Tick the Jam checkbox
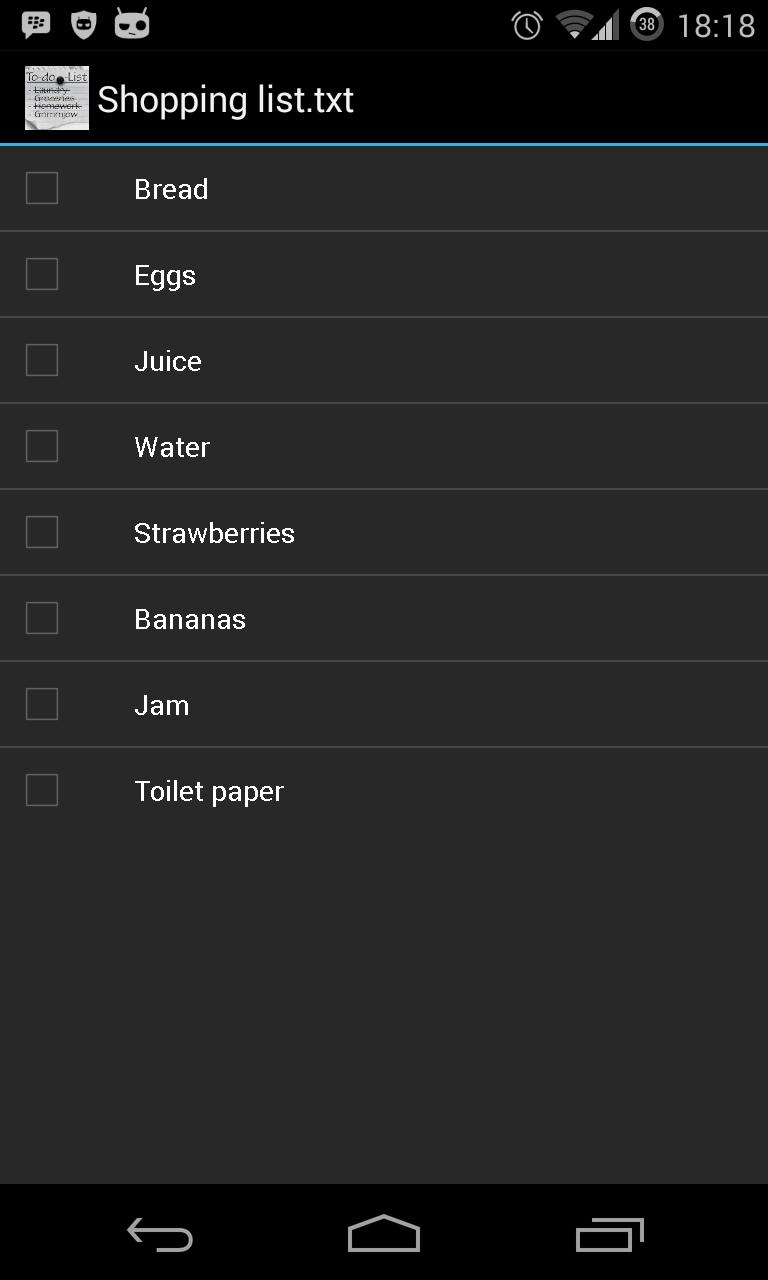The height and width of the screenshot is (1280, 768). tap(41, 704)
